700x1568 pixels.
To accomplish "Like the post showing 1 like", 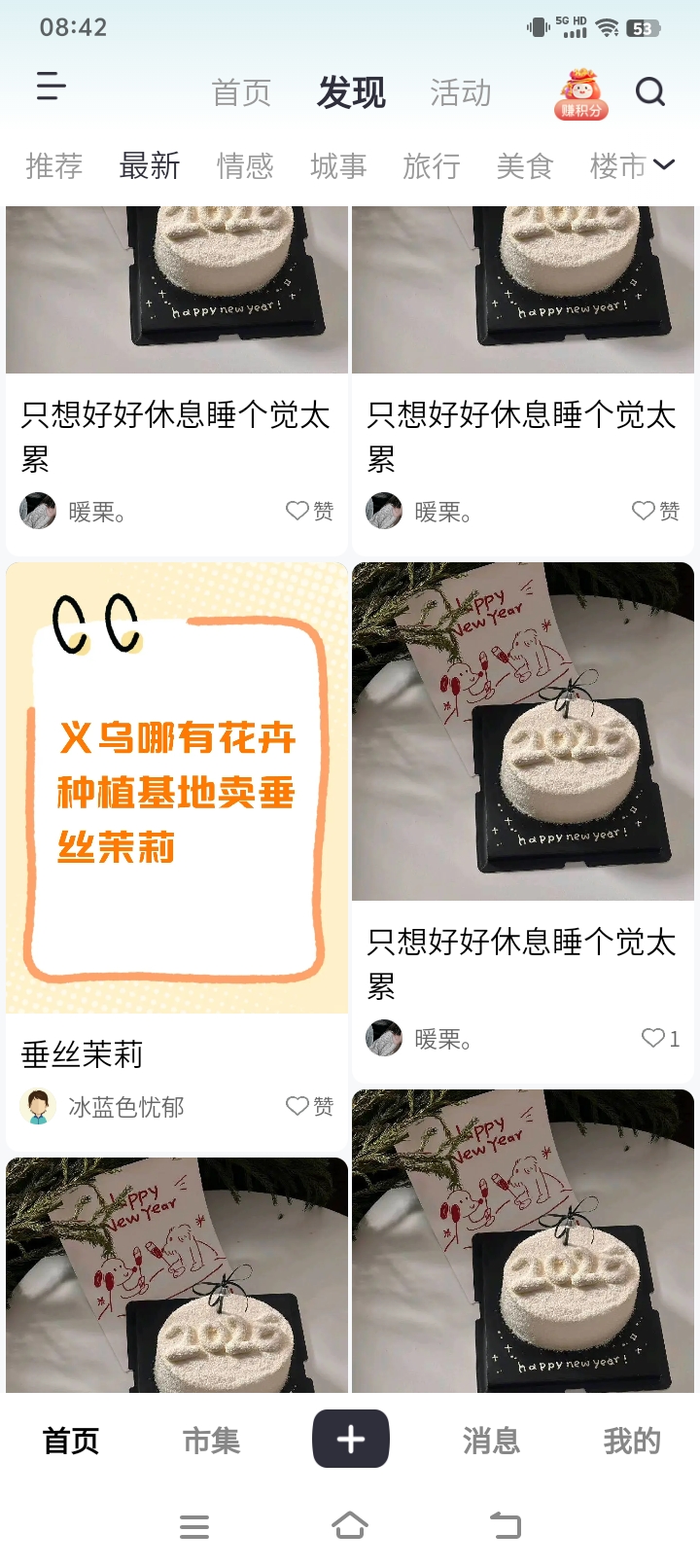I will coord(659,1038).
